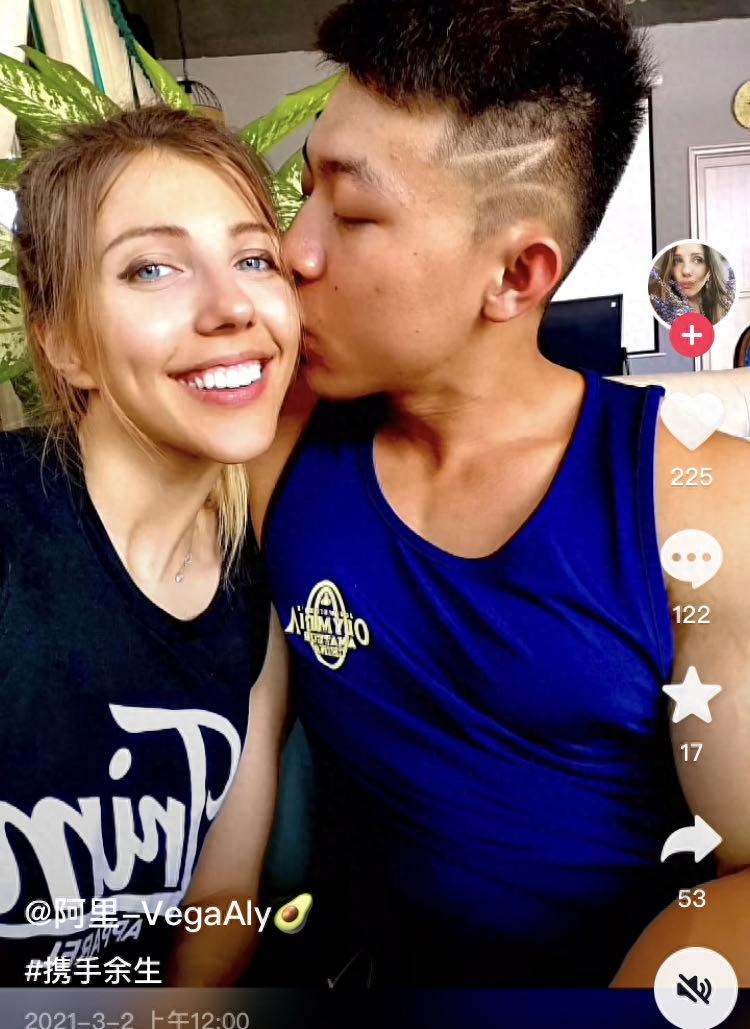Share this video using arrow icon

pos(692,841)
